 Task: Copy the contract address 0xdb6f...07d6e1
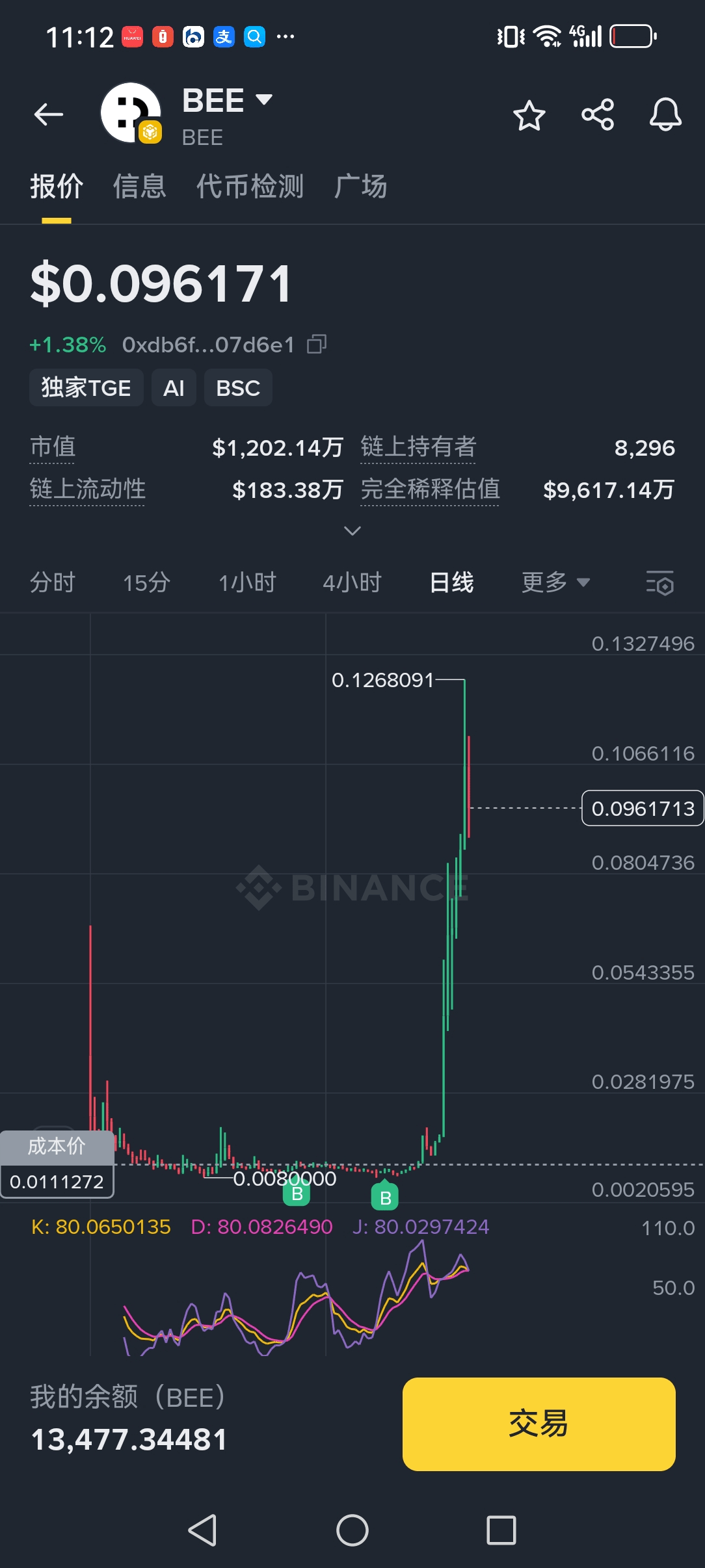point(317,344)
